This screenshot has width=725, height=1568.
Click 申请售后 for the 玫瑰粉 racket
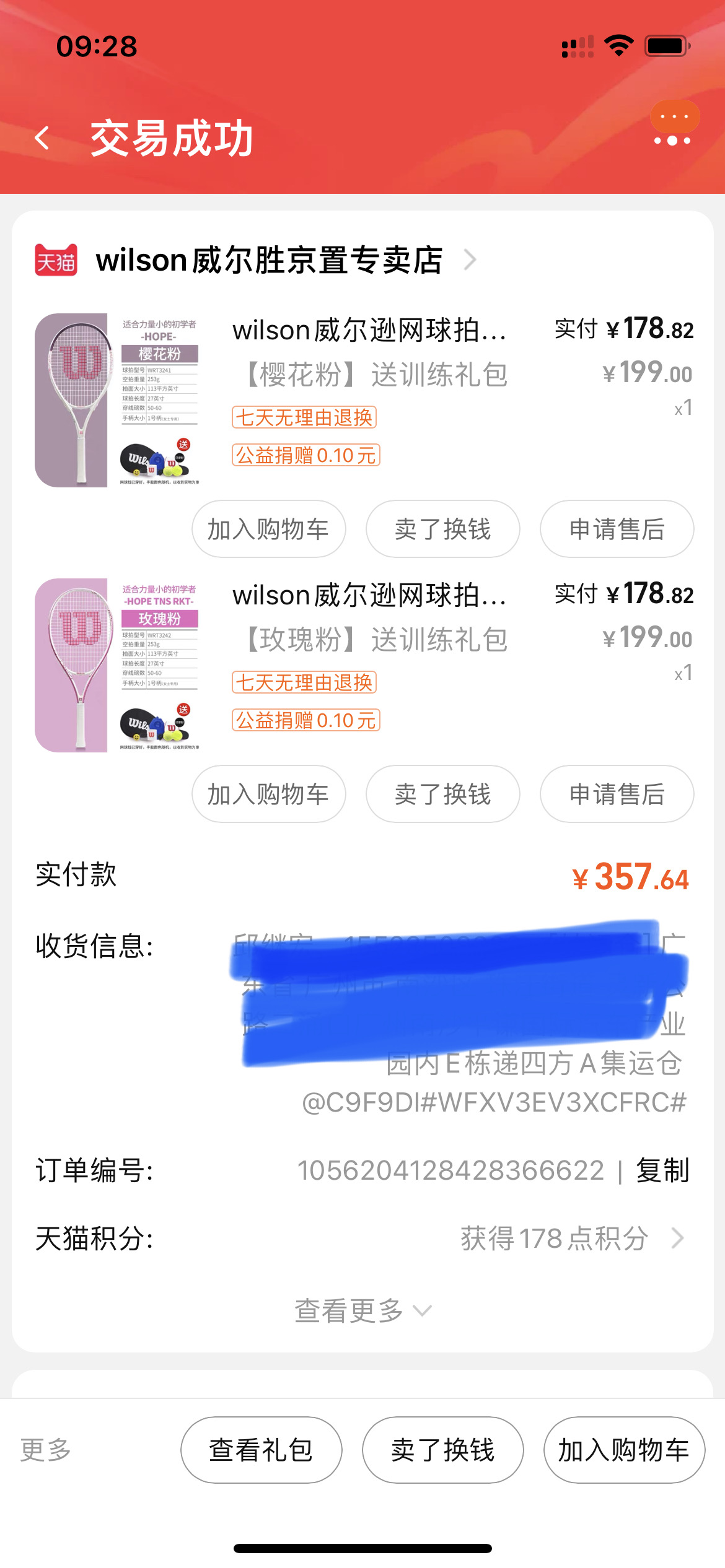pyautogui.click(x=617, y=795)
